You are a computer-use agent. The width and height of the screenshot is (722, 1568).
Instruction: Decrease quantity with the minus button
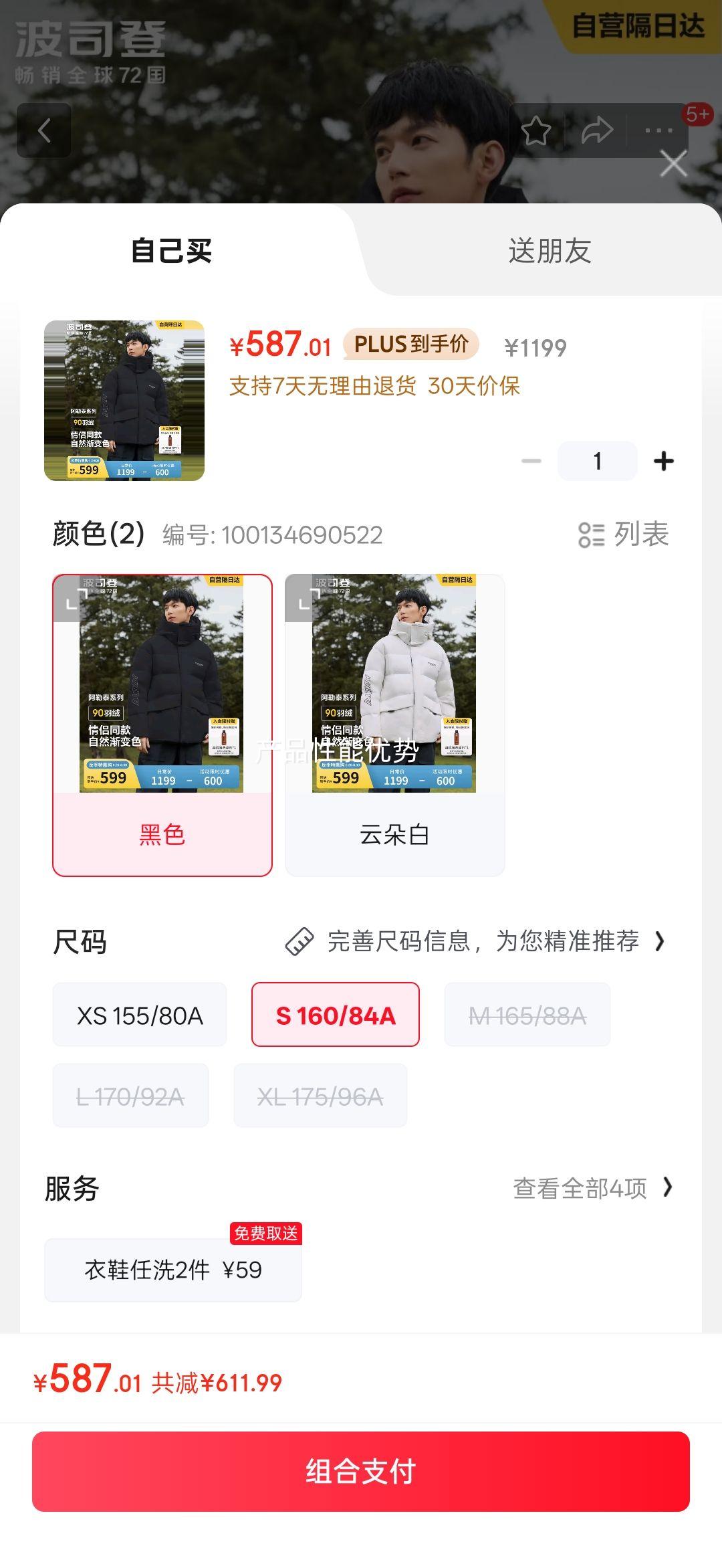click(x=531, y=461)
